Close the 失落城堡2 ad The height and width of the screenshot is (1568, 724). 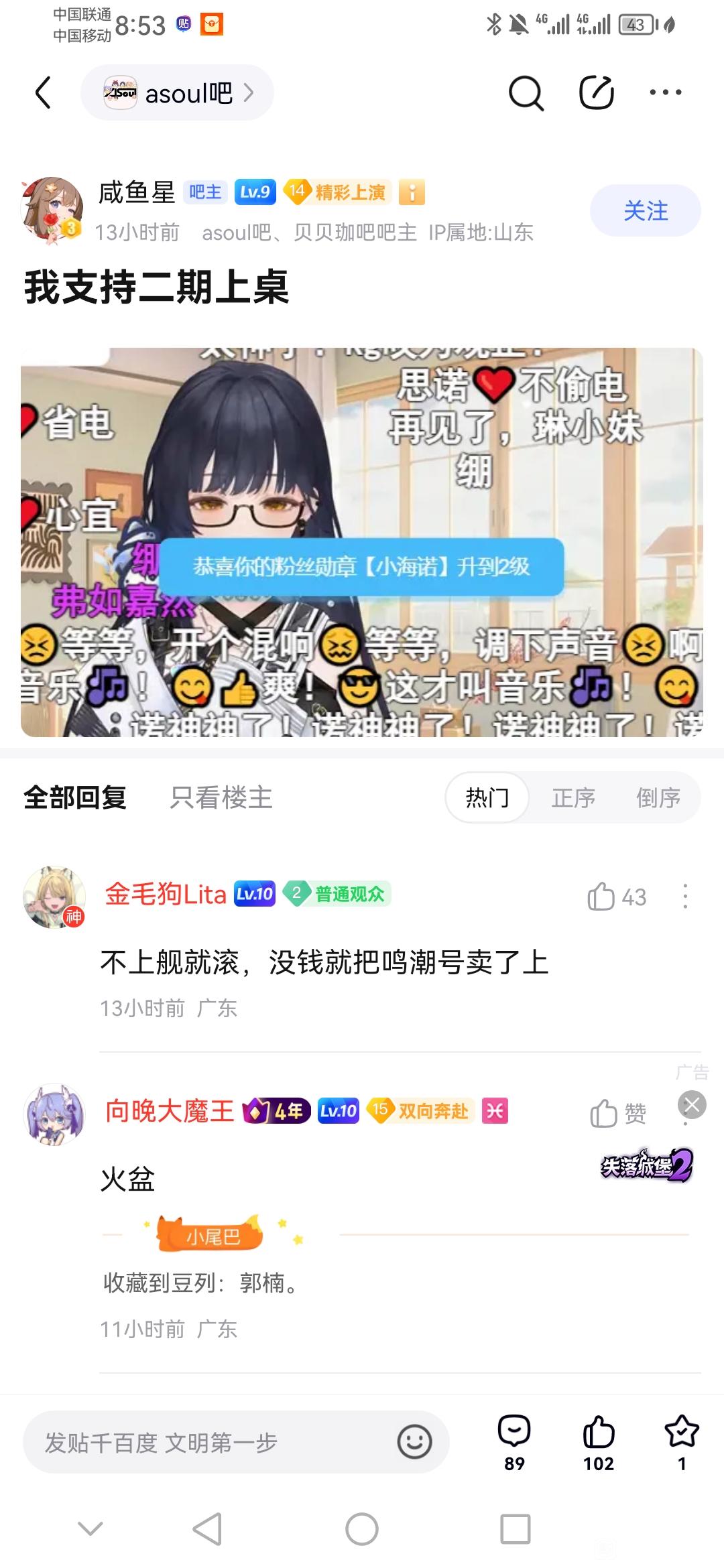click(692, 1104)
